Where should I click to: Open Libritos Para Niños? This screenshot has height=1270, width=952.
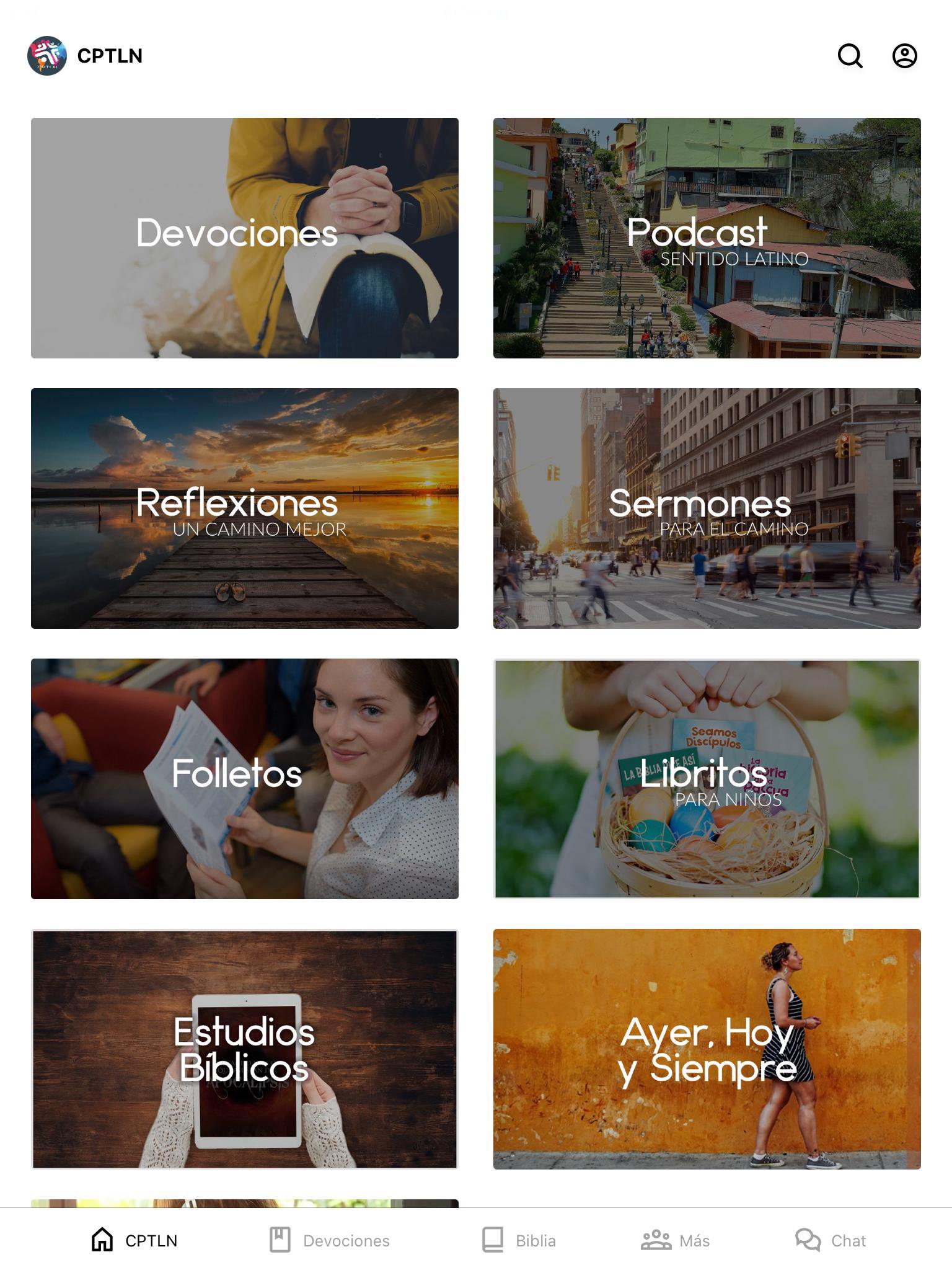[707, 779]
